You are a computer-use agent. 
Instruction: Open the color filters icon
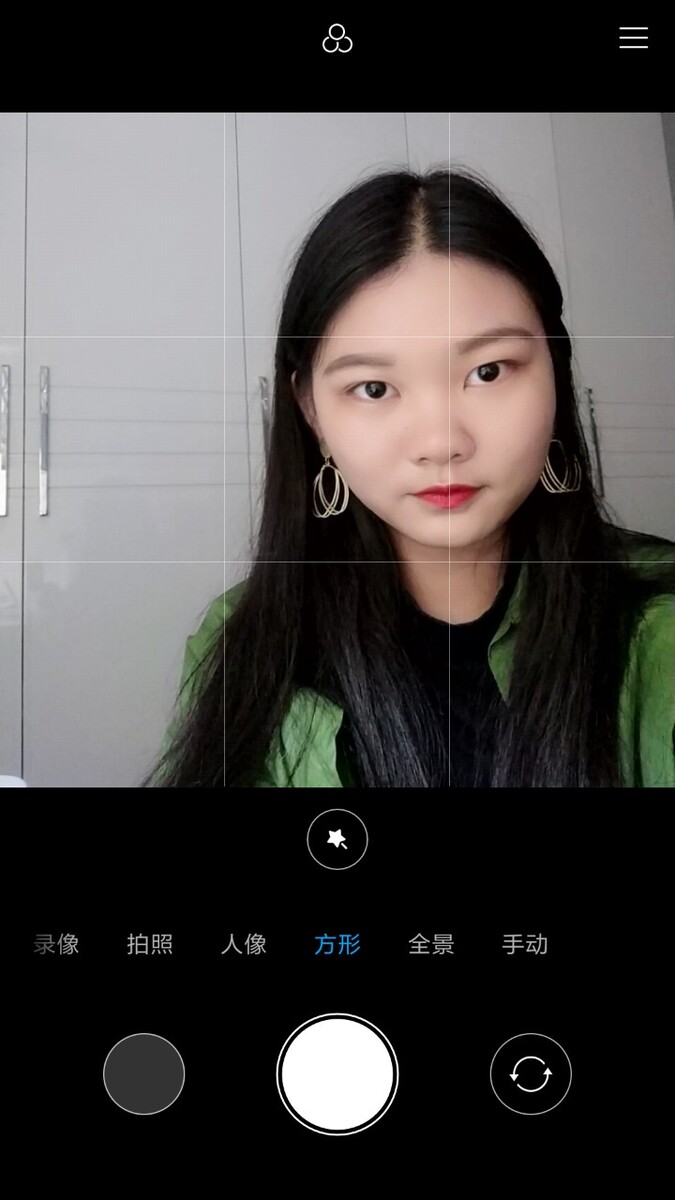point(337,39)
